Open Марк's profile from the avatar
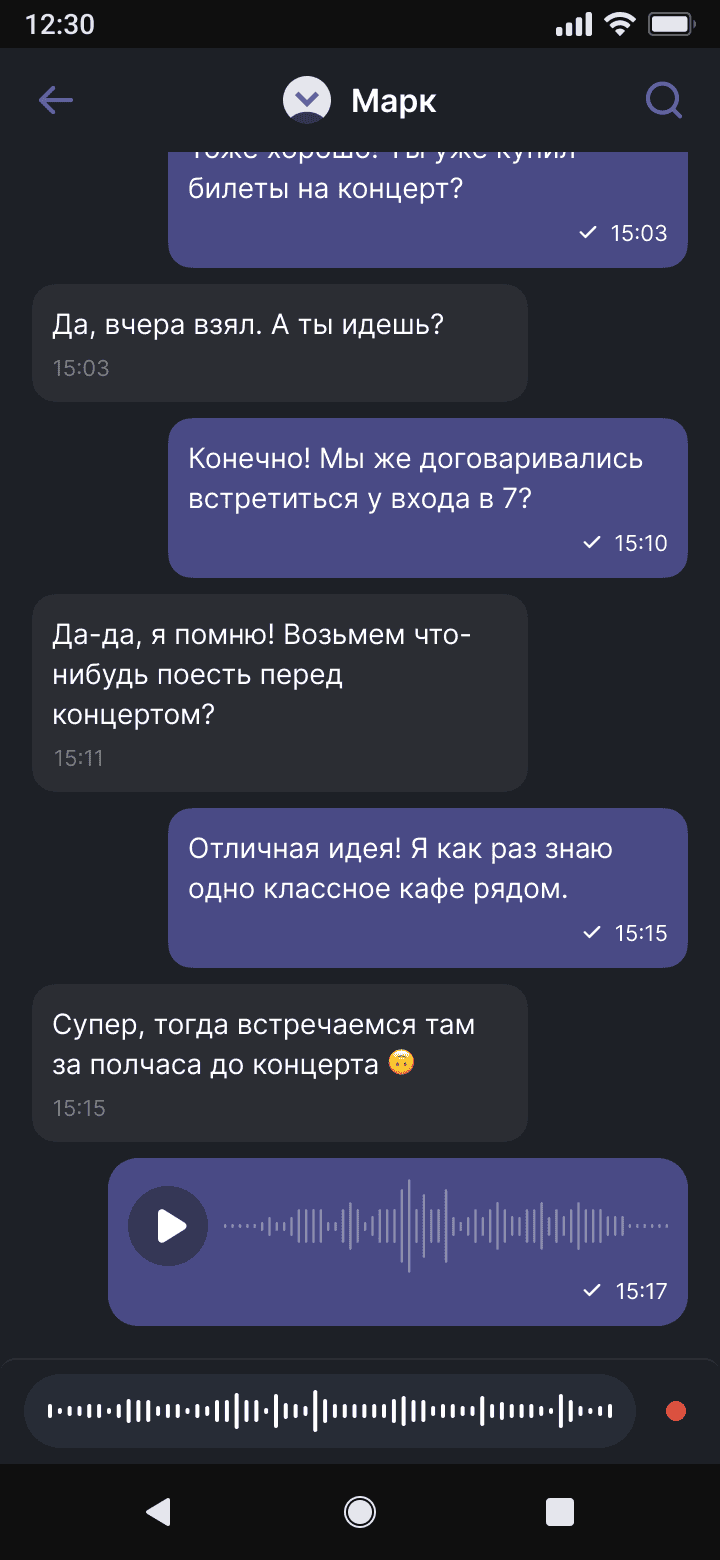Viewport: 720px width, 1560px height. coord(307,100)
